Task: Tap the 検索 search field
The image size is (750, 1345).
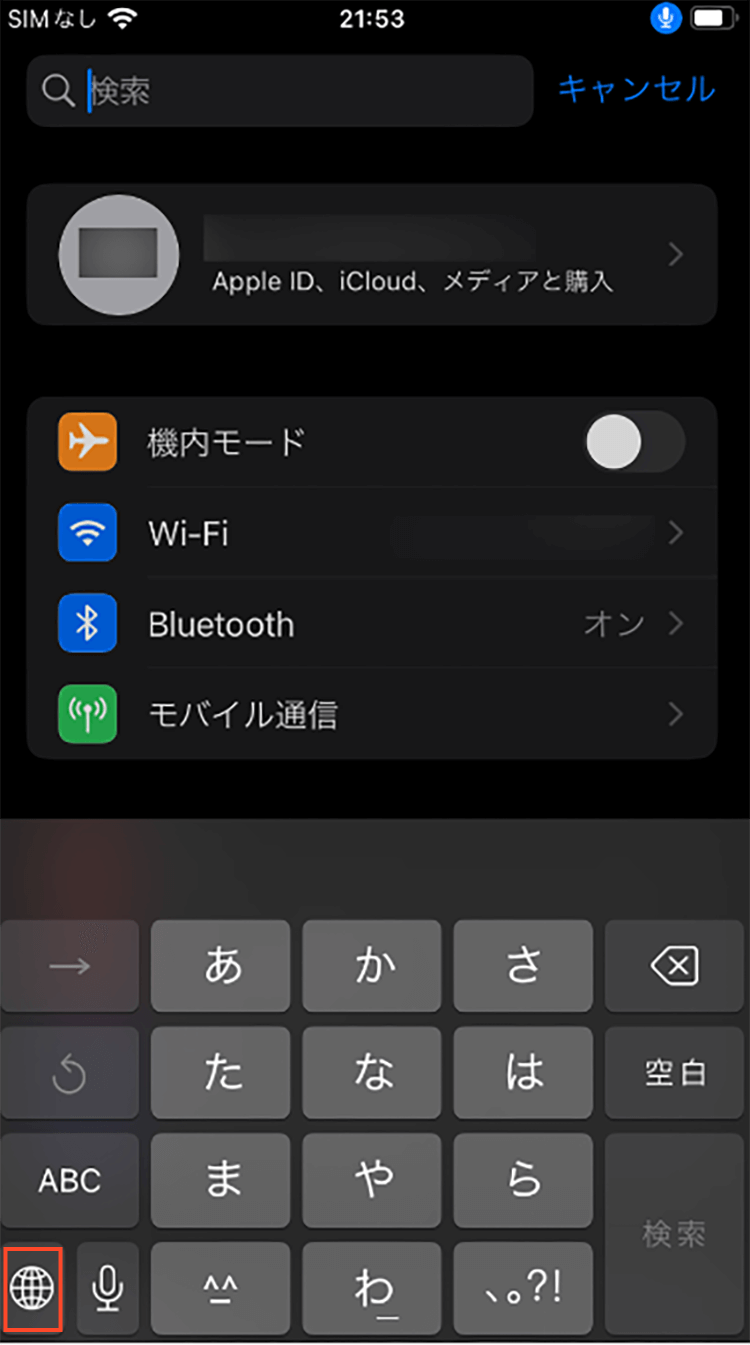Action: 280,91
